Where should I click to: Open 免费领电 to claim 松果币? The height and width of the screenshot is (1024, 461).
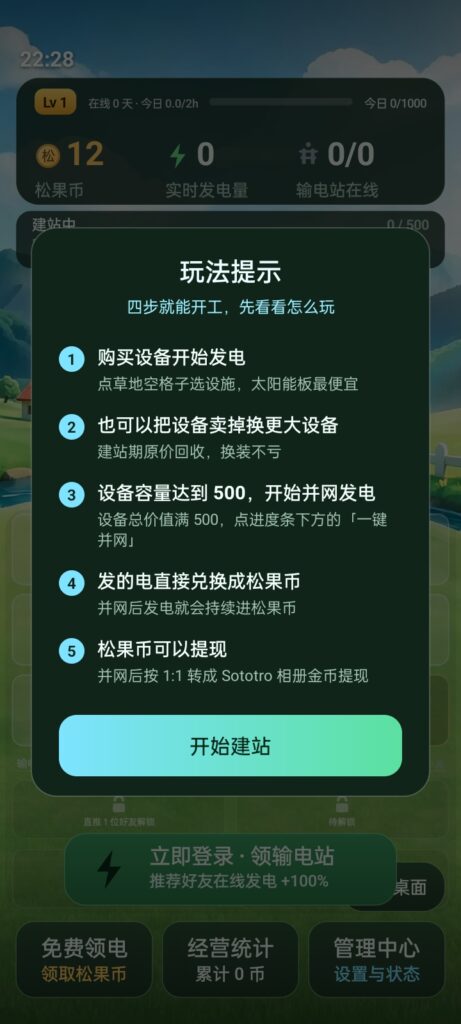pyautogui.click(x=84, y=959)
